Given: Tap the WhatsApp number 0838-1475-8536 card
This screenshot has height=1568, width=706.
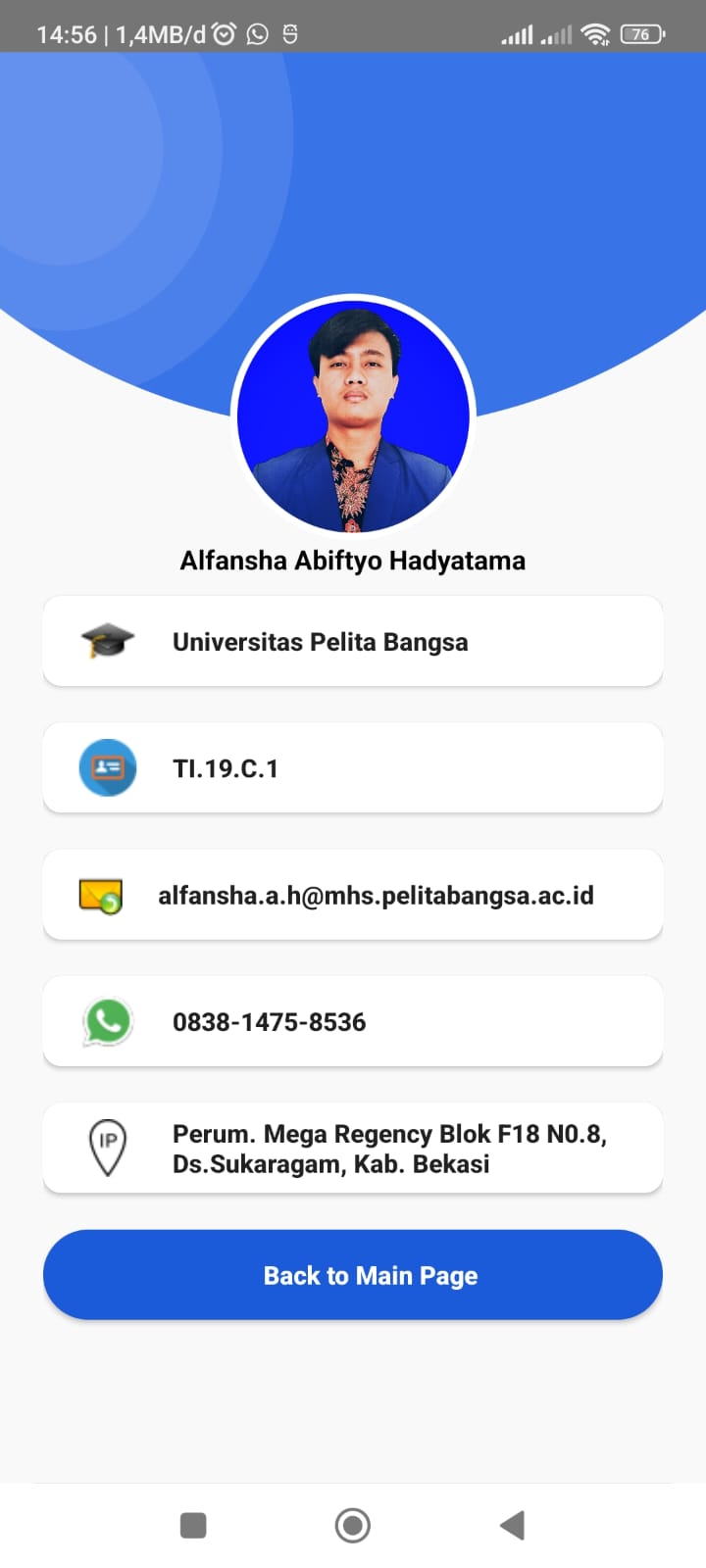Looking at the screenshot, I should pos(353,1021).
